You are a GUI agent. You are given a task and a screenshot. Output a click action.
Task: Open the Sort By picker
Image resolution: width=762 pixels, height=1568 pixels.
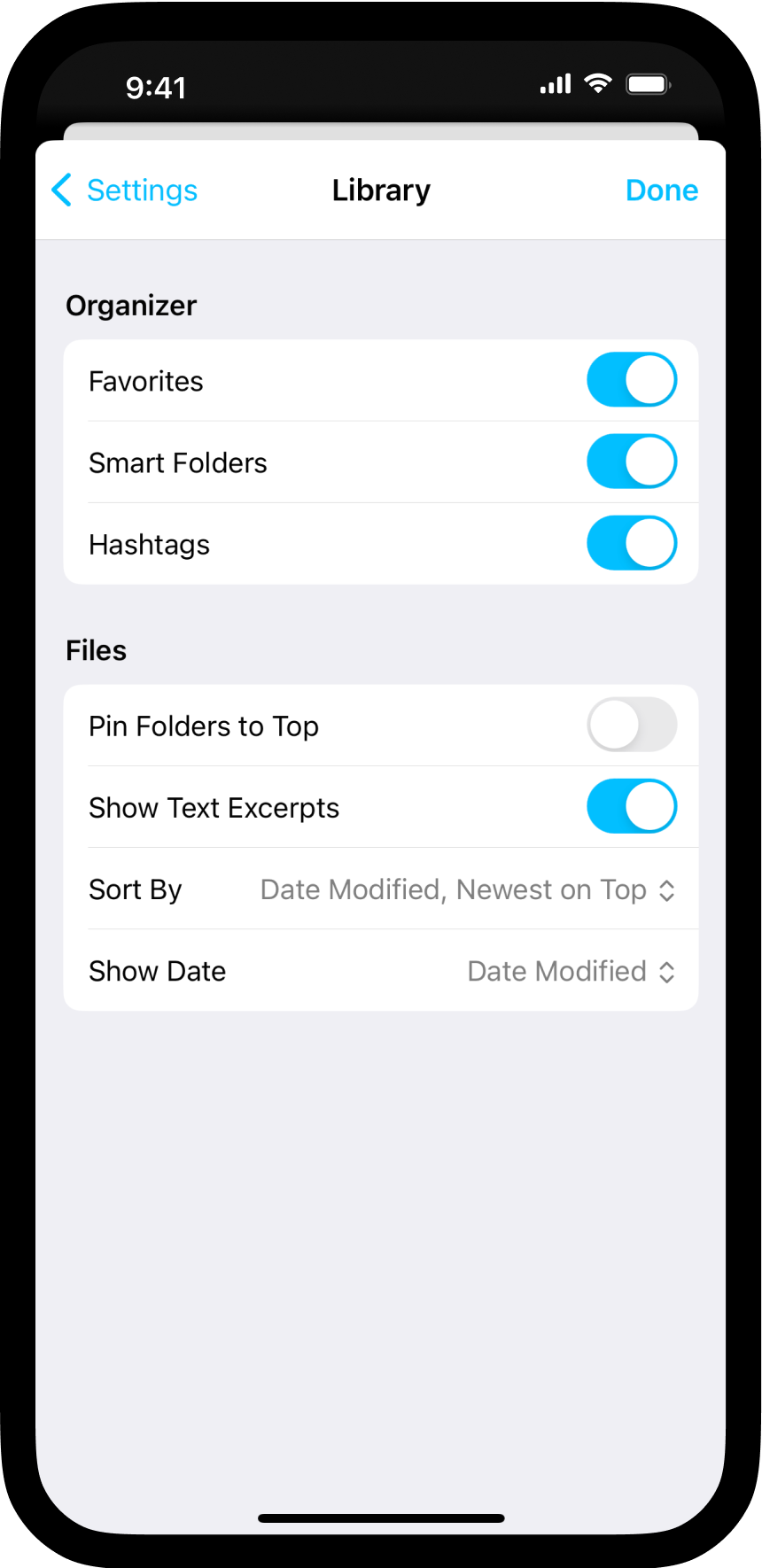(x=467, y=889)
